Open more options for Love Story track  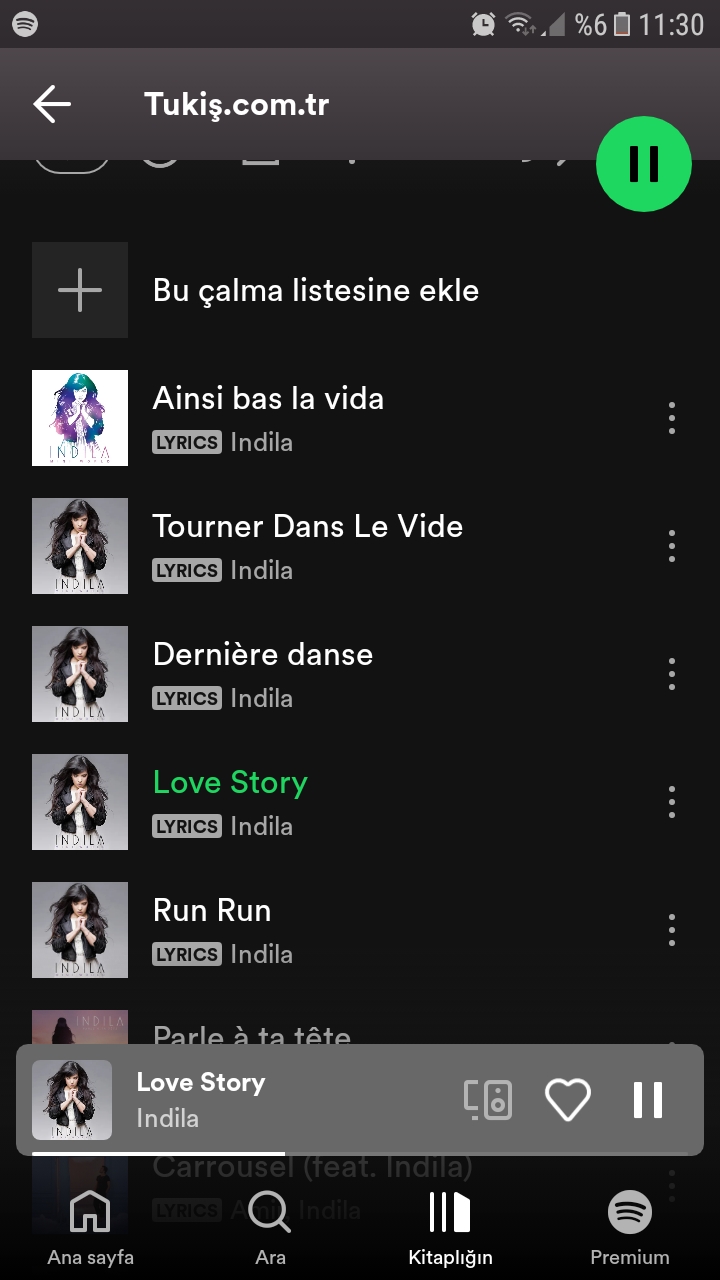672,802
